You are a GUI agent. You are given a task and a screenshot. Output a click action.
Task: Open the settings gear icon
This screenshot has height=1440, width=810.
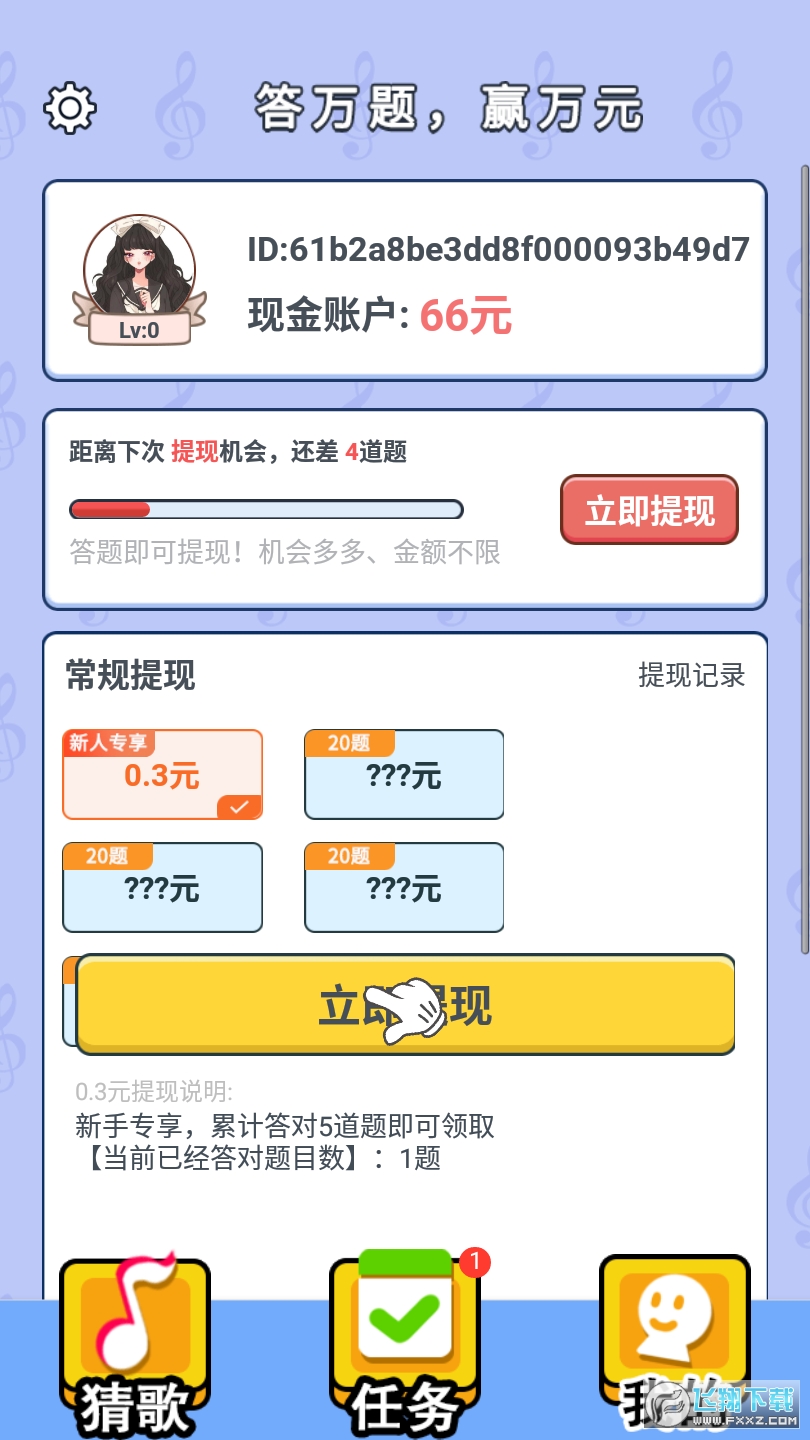(70, 108)
